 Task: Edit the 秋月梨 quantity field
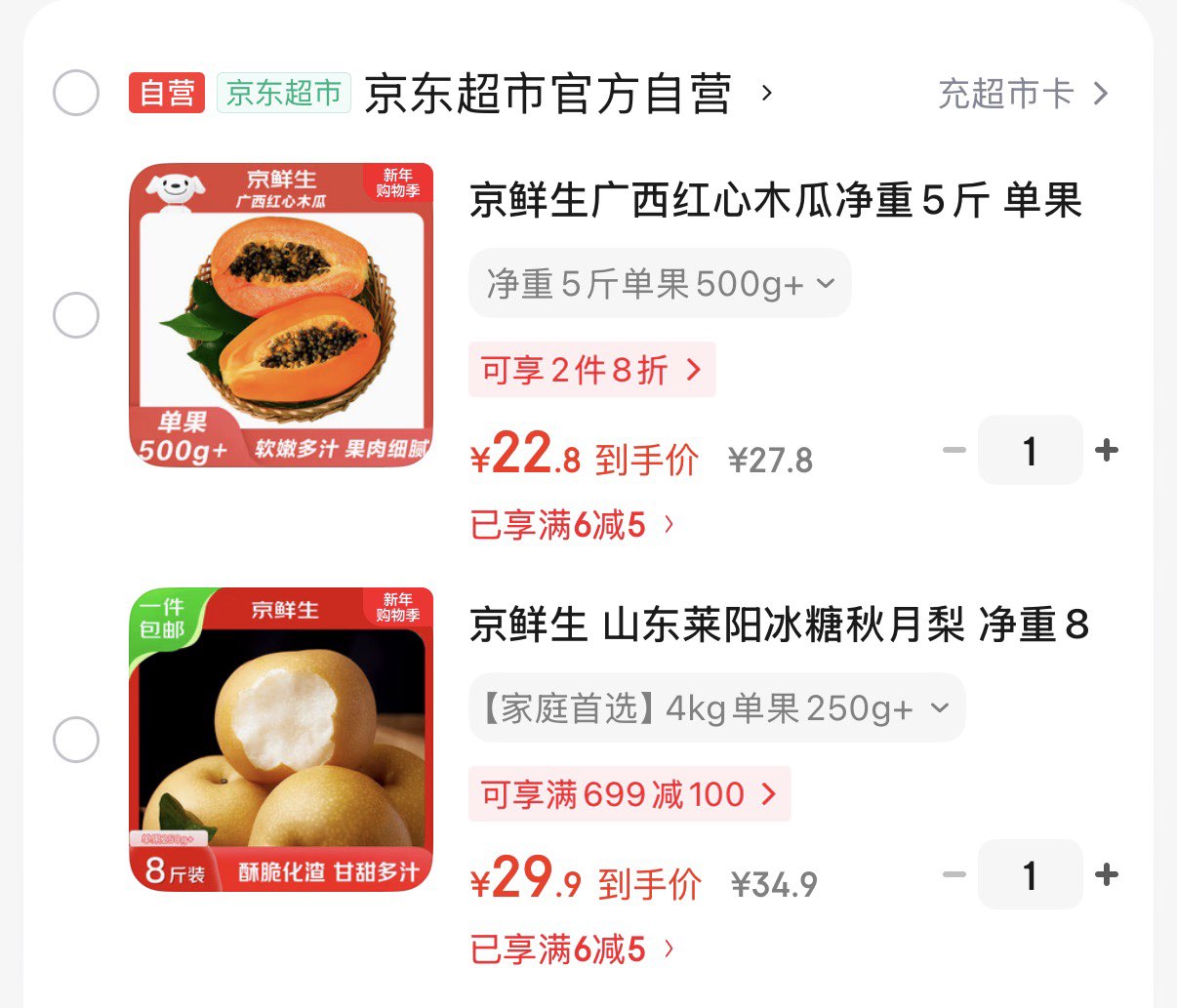[1030, 874]
